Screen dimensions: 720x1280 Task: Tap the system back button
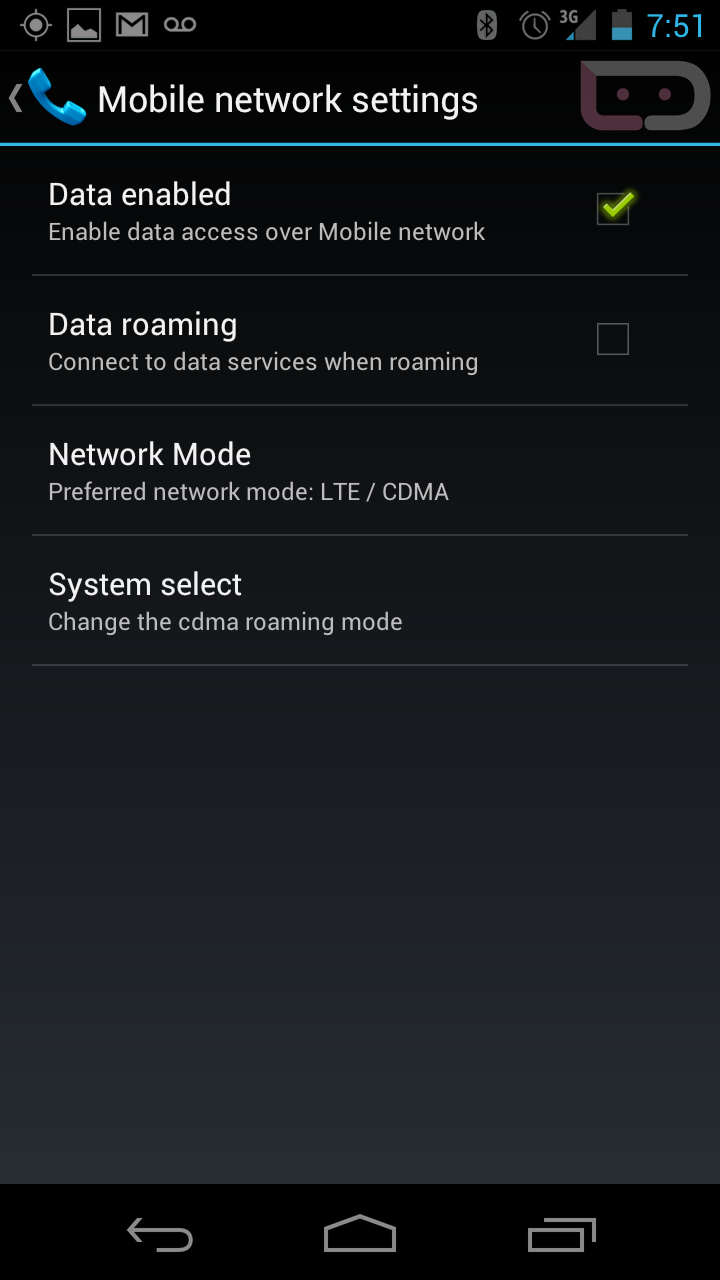pyautogui.click(x=160, y=1236)
